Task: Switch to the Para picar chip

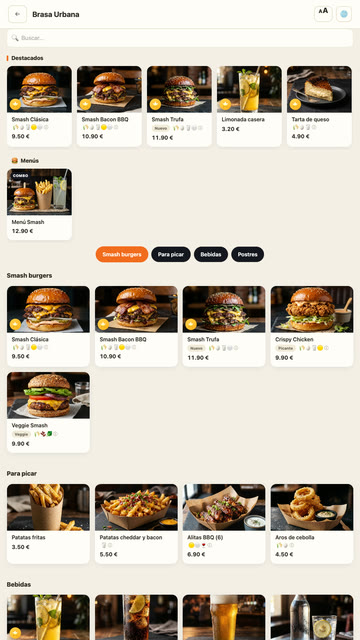Action: click(x=171, y=254)
